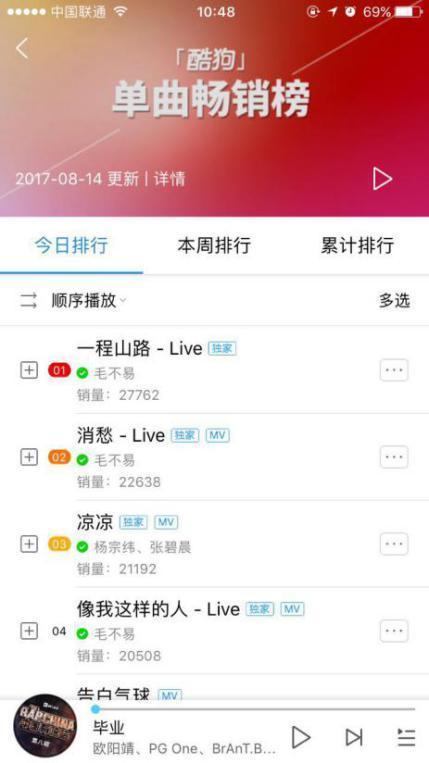Add 消愁 - Live with its plus icon
The height and width of the screenshot is (763, 429).
pos(29,457)
